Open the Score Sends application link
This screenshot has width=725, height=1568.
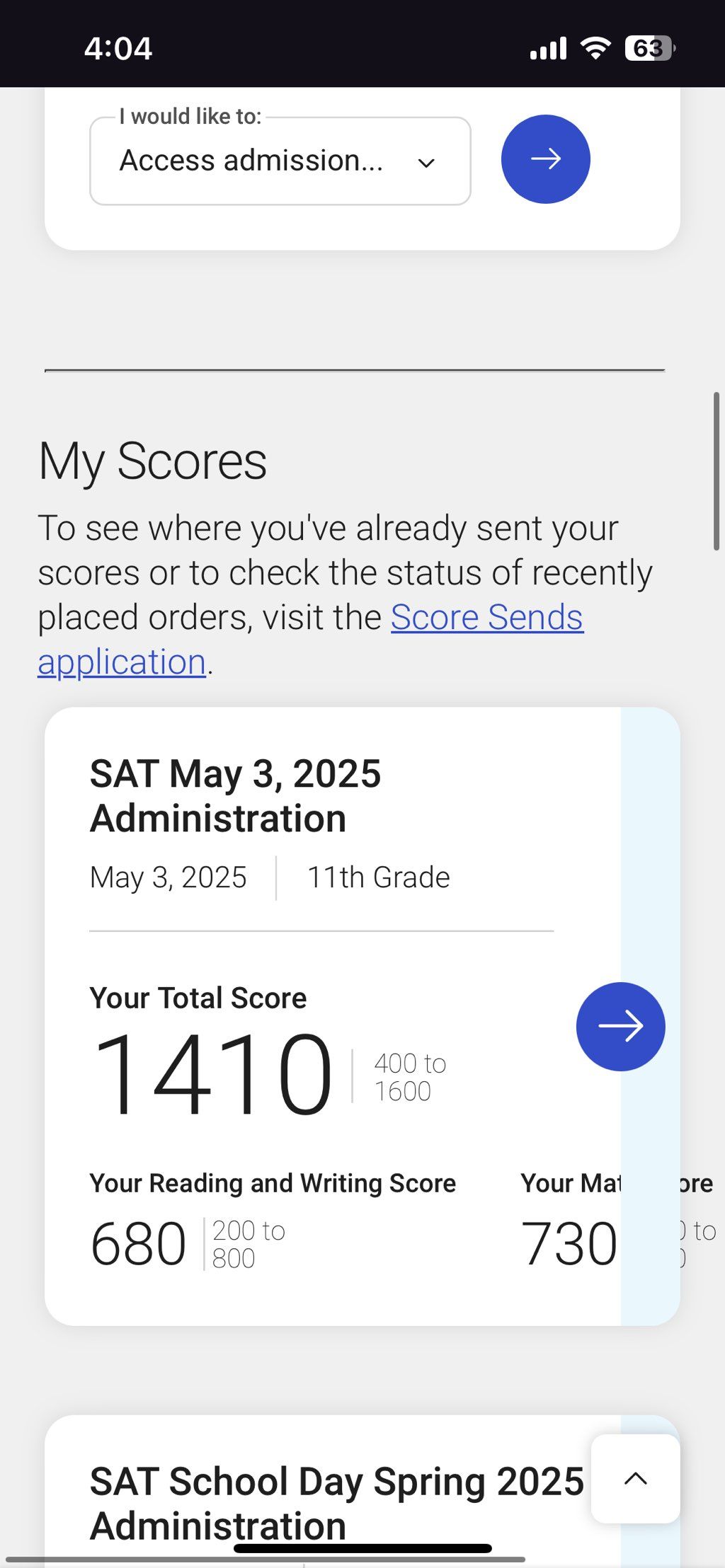pyautogui.click(x=486, y=618)
